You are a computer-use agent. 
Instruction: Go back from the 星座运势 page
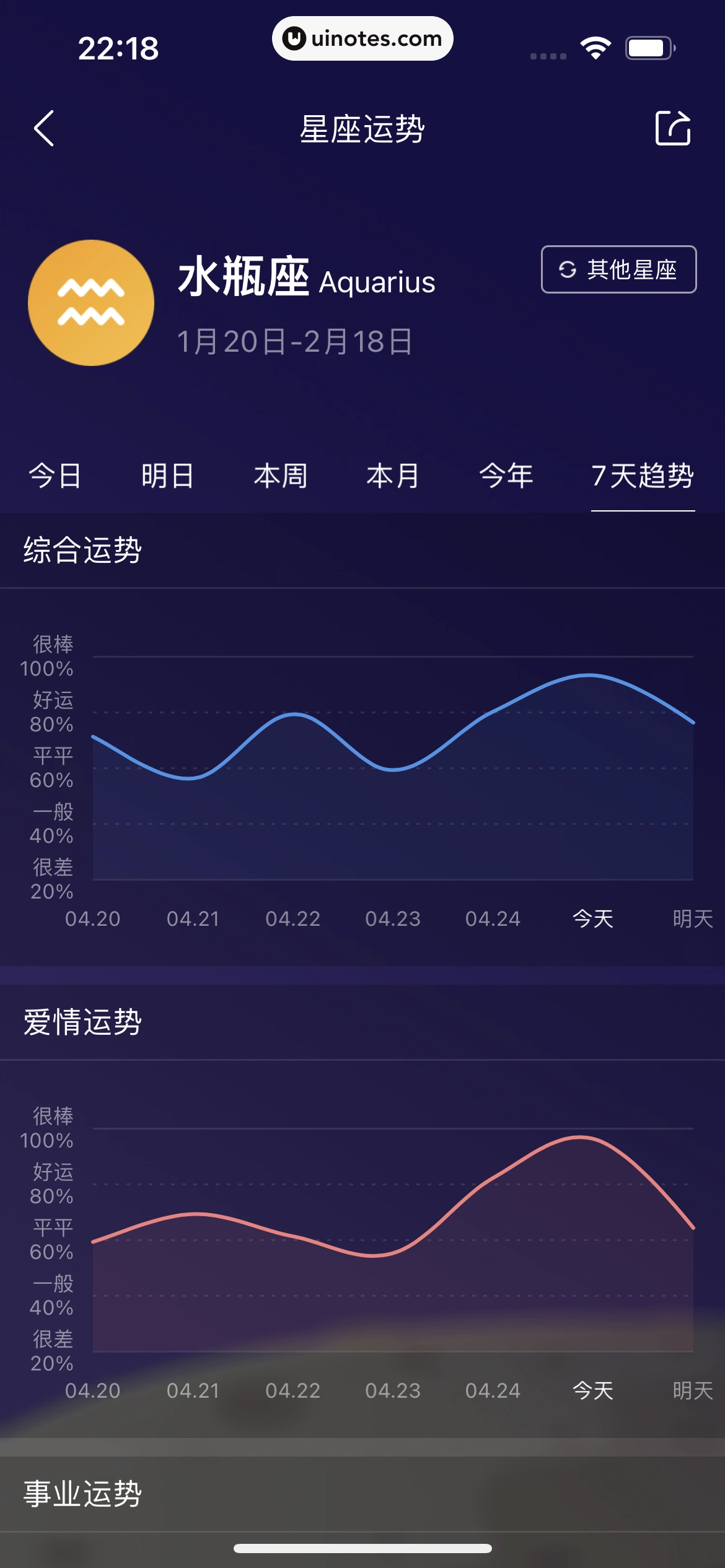click(x=44, y=129)
